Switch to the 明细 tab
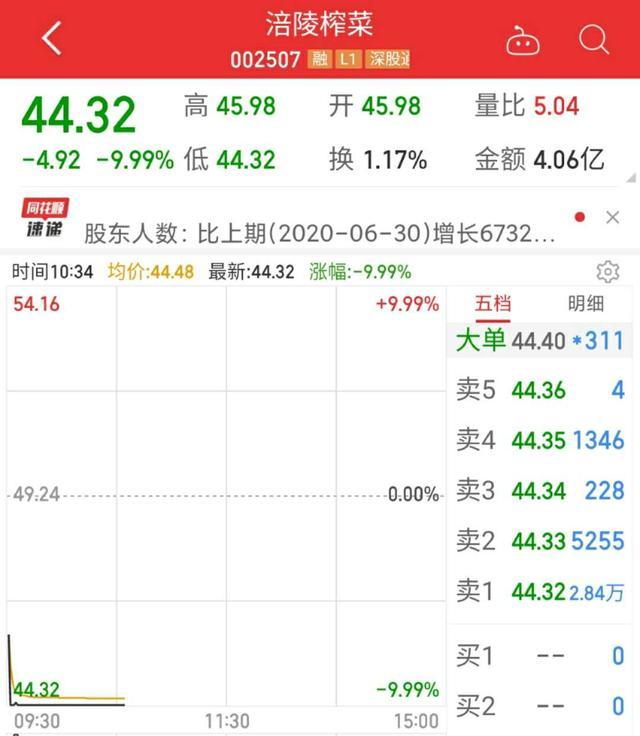 [x=585, y=304]
